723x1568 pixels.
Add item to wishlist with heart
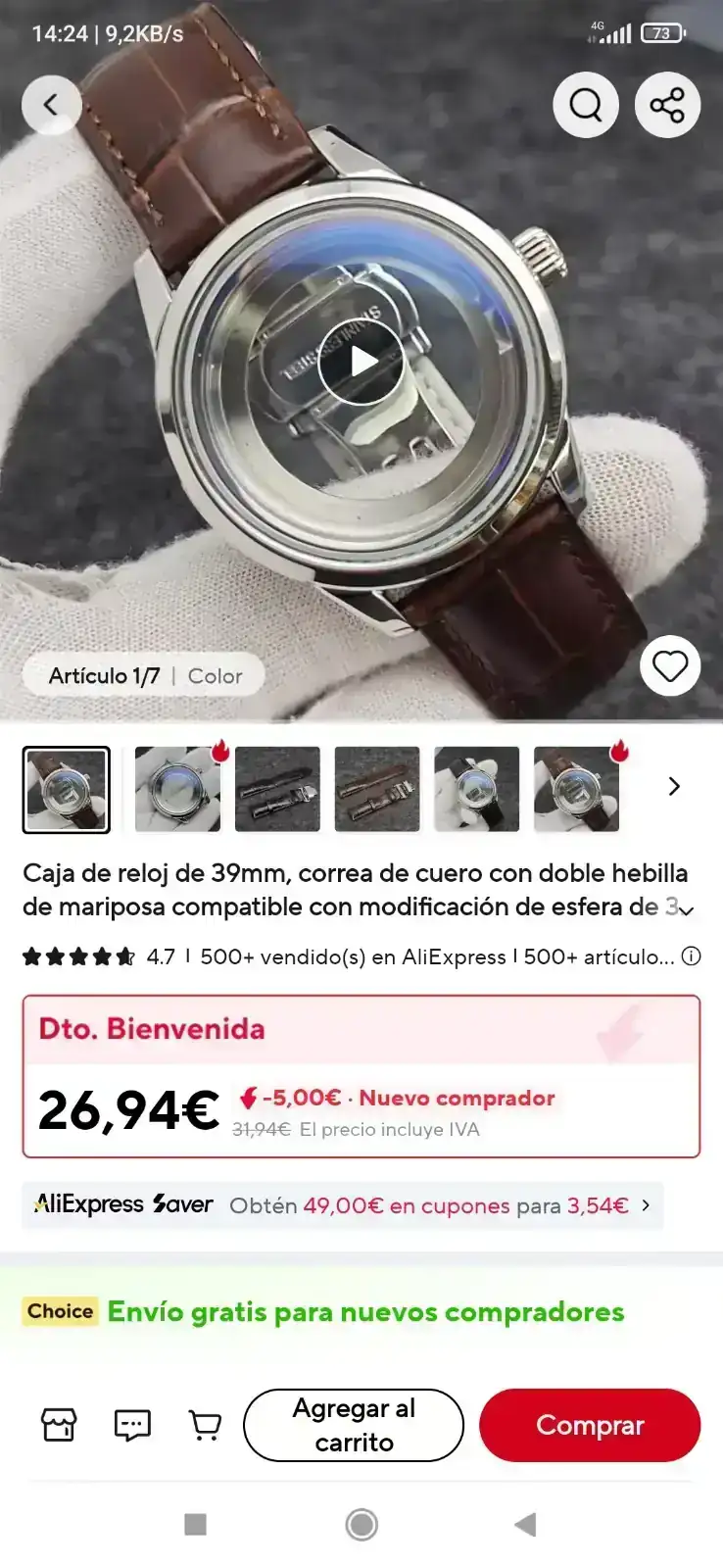point(670,666)
